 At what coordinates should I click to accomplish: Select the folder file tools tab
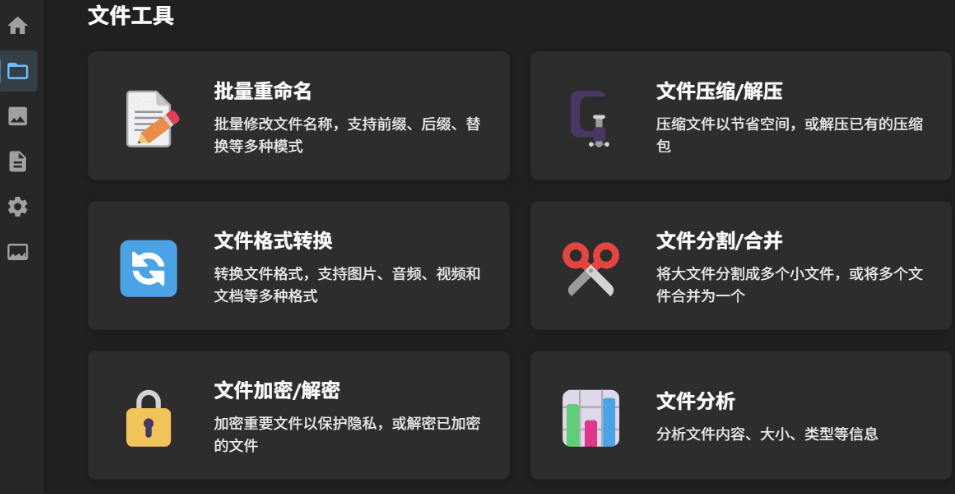tap(18, 71)
